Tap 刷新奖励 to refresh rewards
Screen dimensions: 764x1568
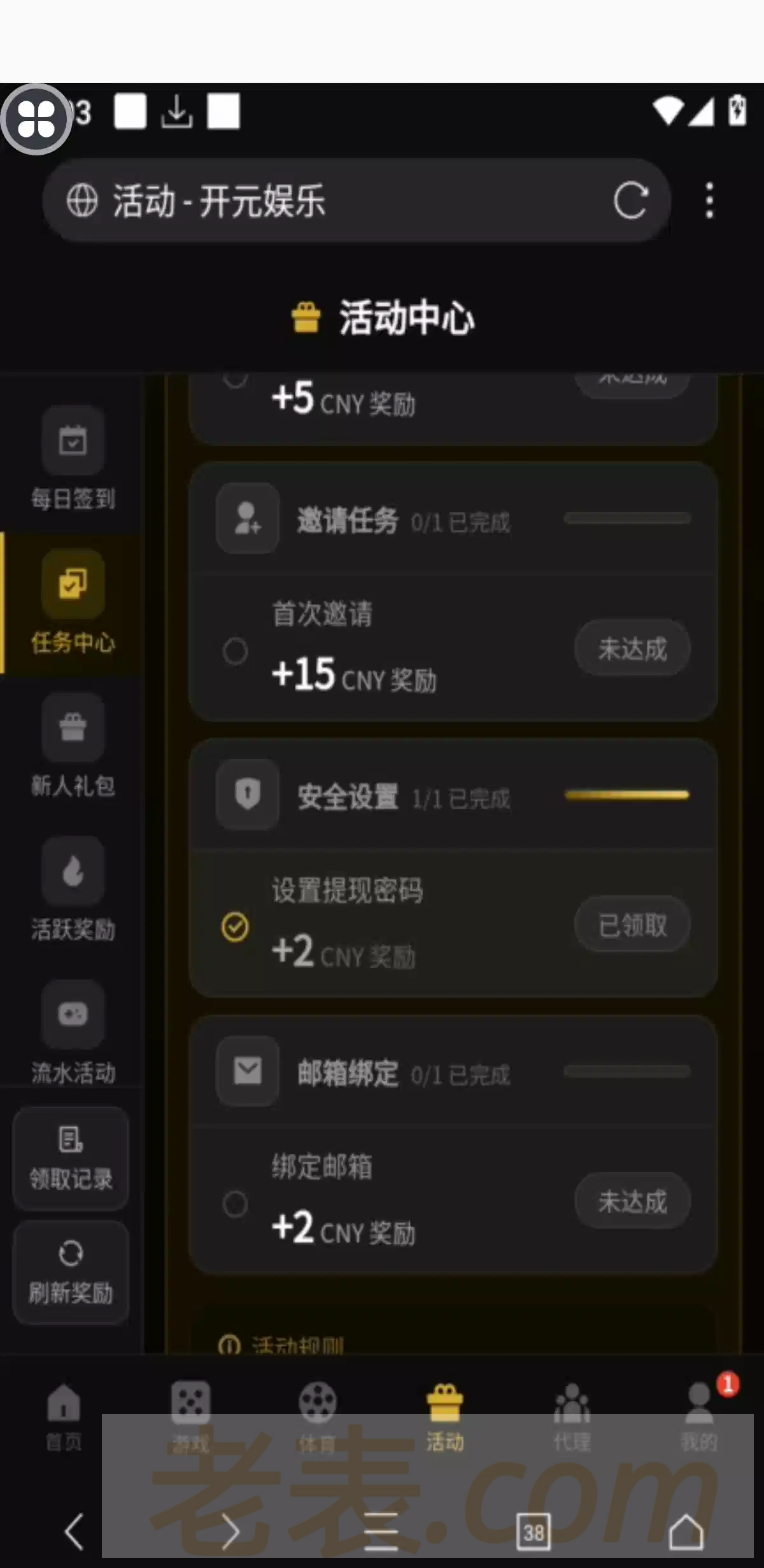point(71,1272)
